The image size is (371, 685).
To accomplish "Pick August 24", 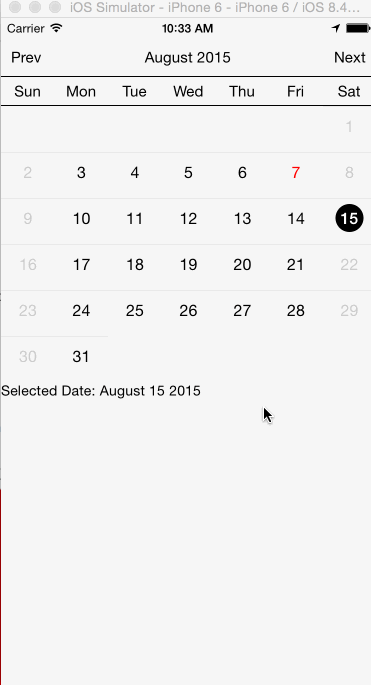I will (81, 311).
